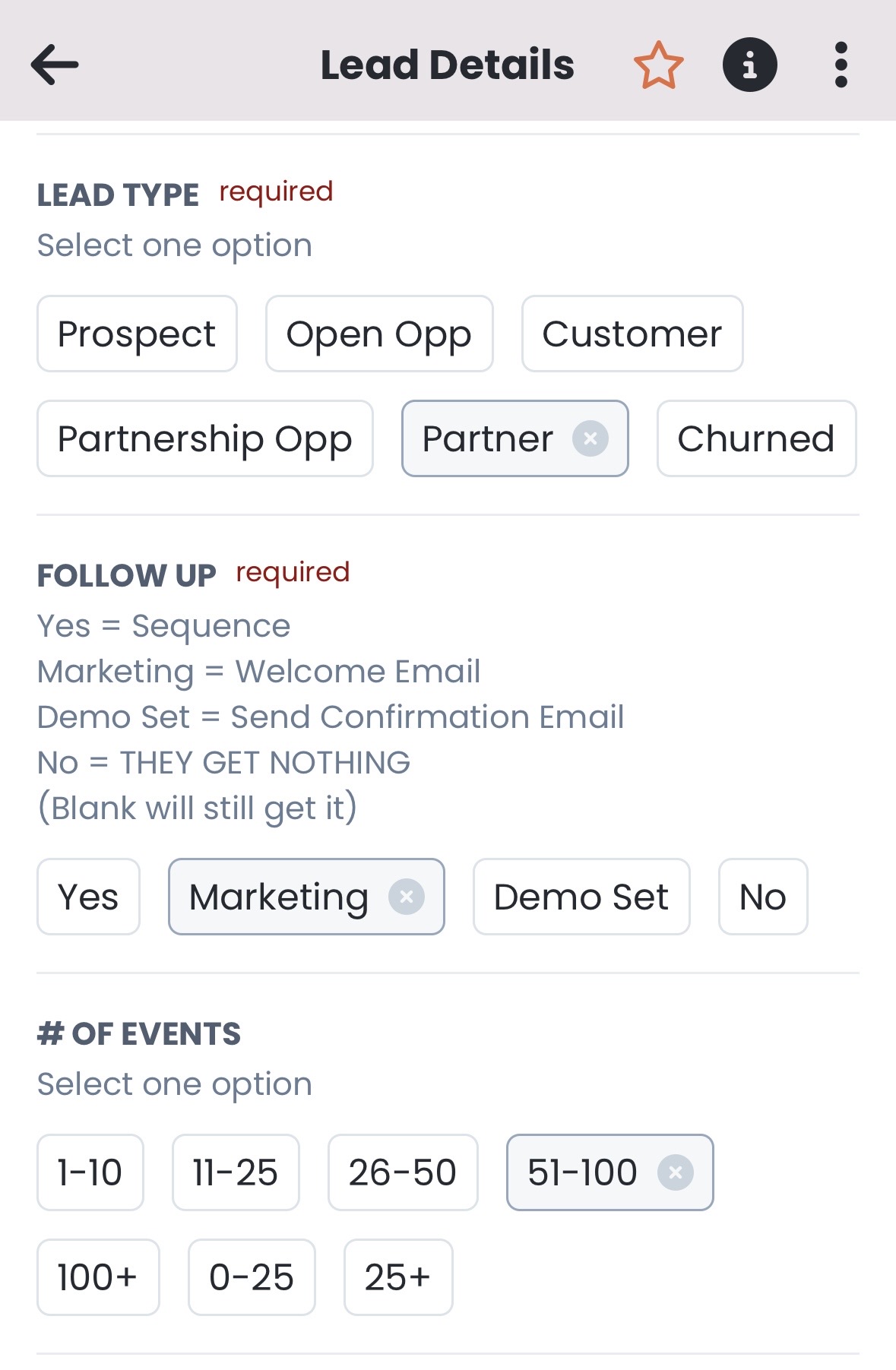Open the three-dot overflow menu
Viewport: 896px width, 1370px height.
(x=841, y=65)
